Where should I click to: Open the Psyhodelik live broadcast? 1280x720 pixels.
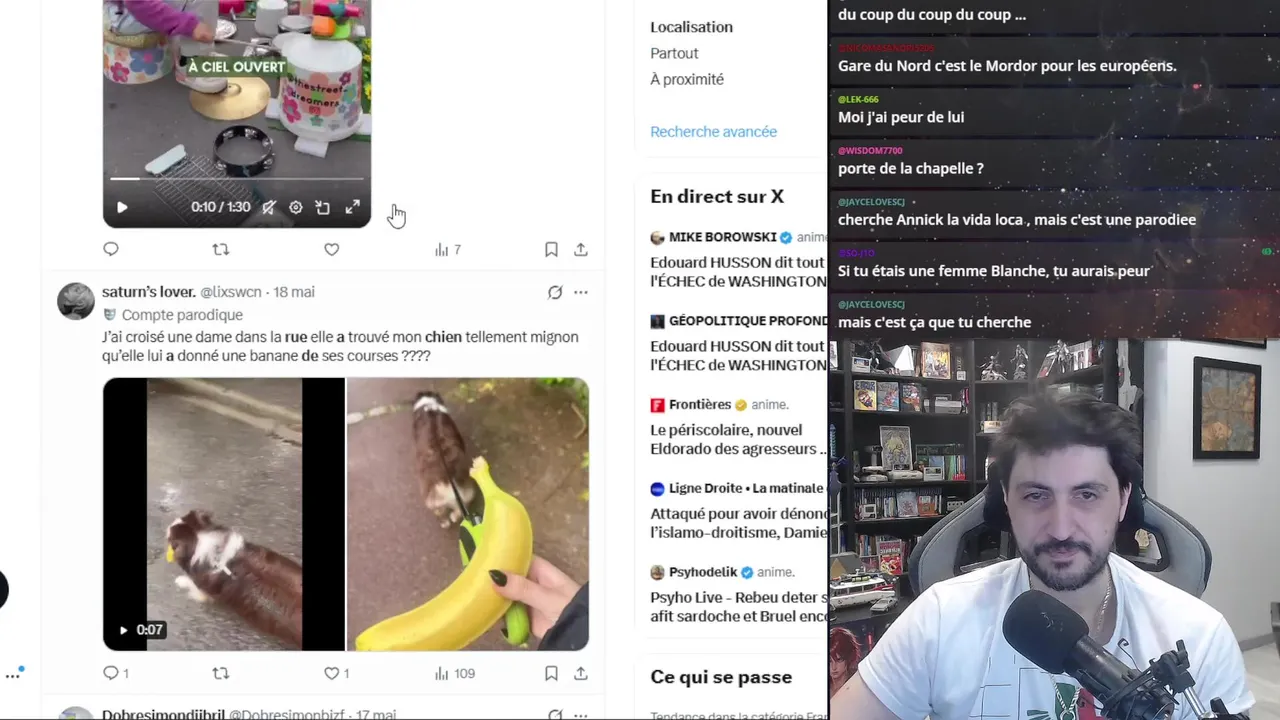[x=739, y=594]
